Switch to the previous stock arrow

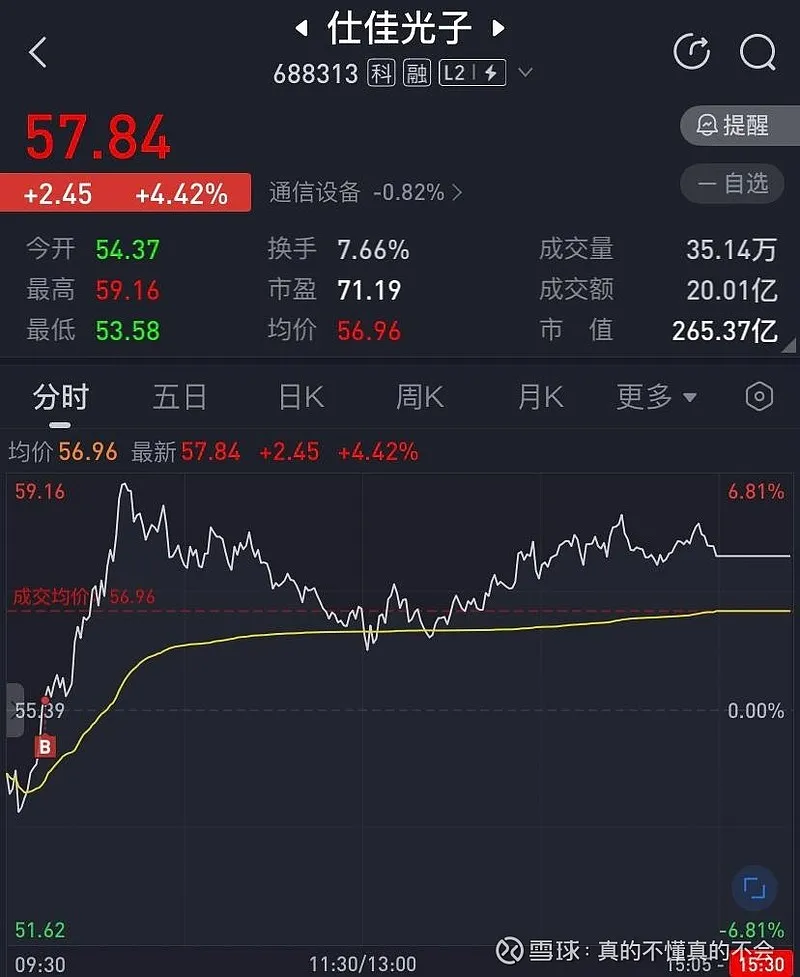(301, 29)
